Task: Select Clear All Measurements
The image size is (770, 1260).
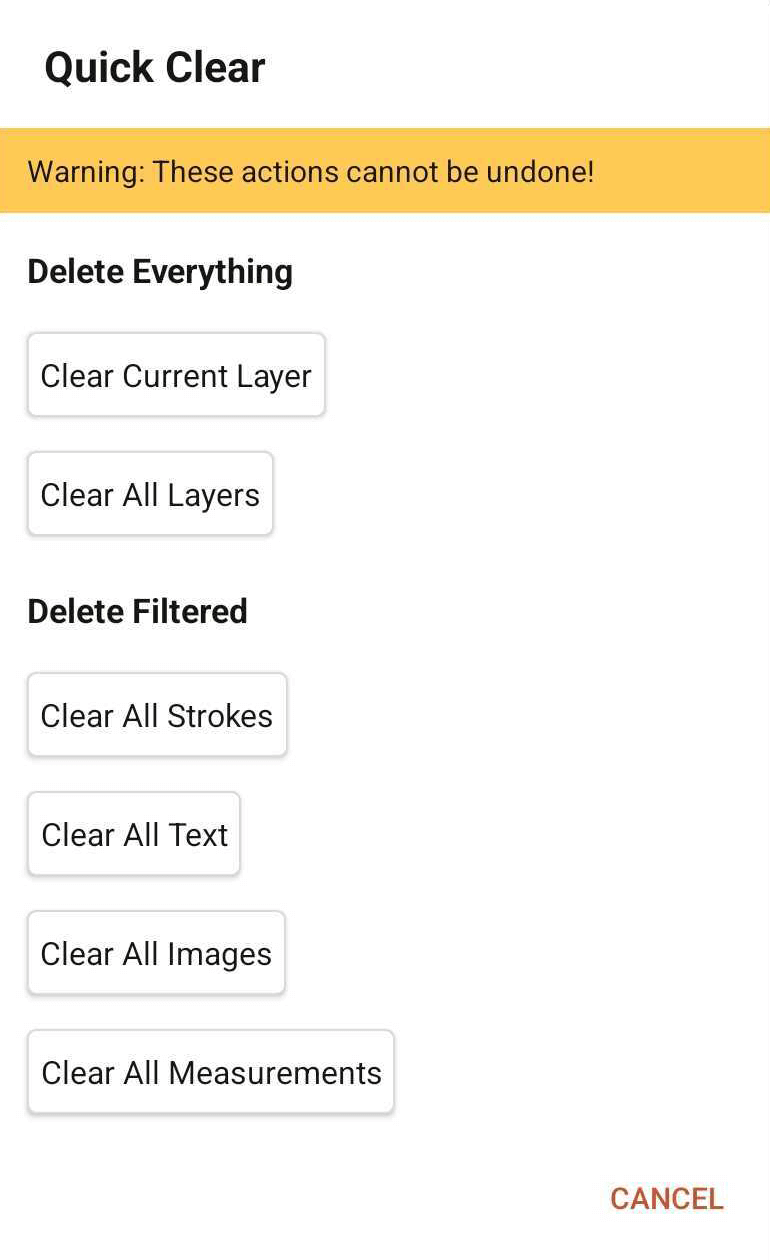Action: click(211, 1072)
